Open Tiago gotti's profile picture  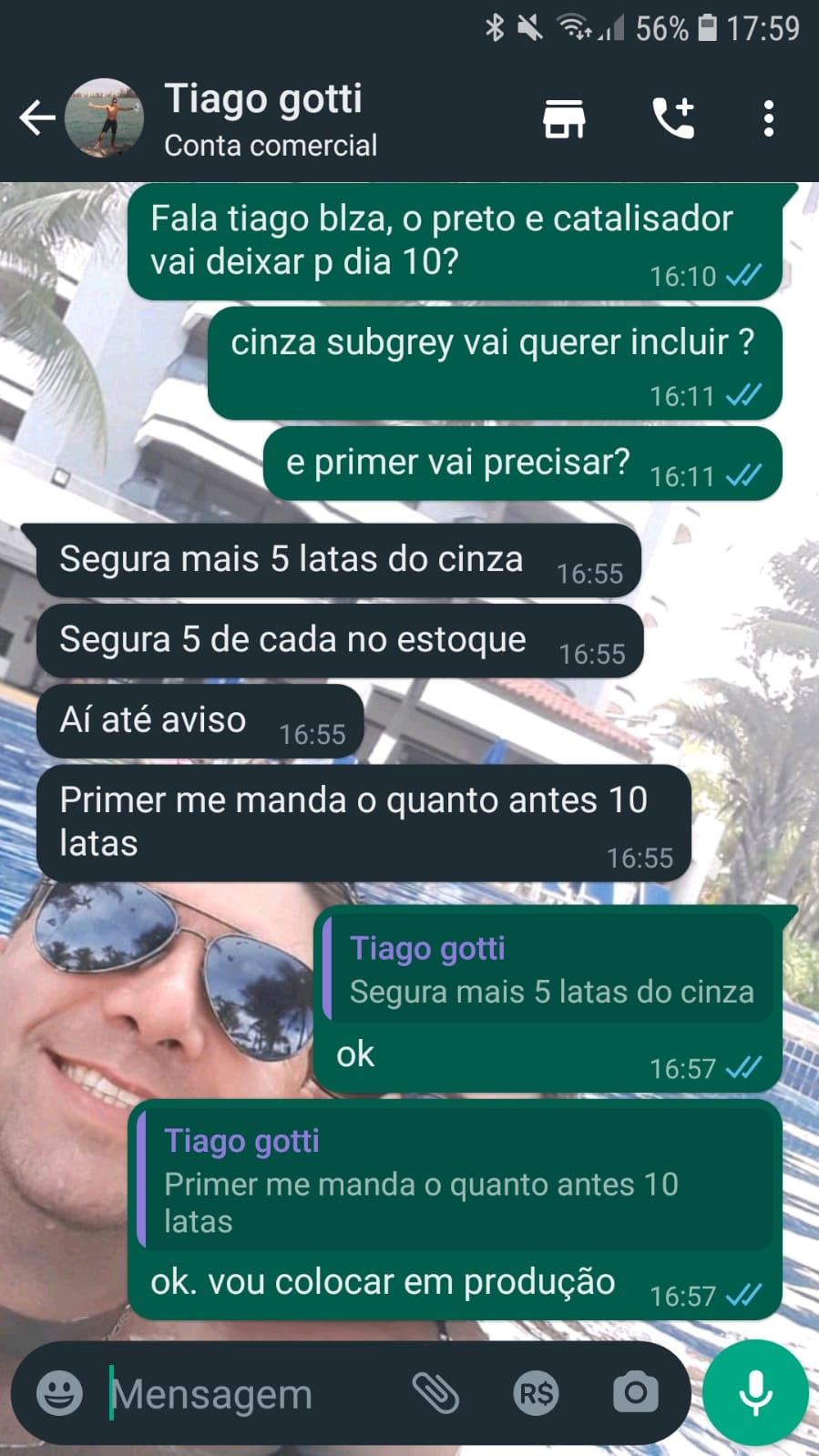point(104,118)
